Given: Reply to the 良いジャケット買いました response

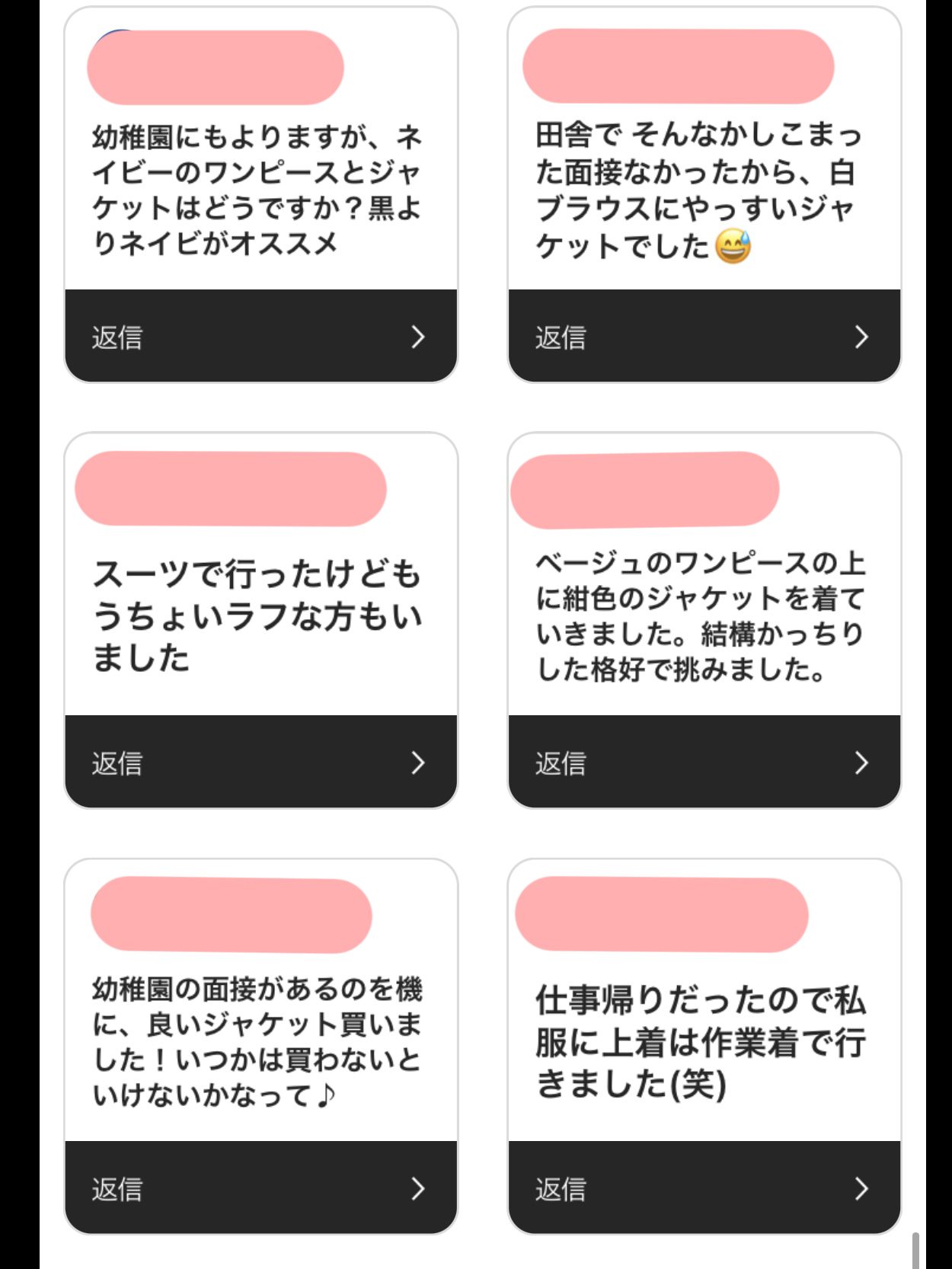Looking at the screenshot, I should click(260, 1187).
